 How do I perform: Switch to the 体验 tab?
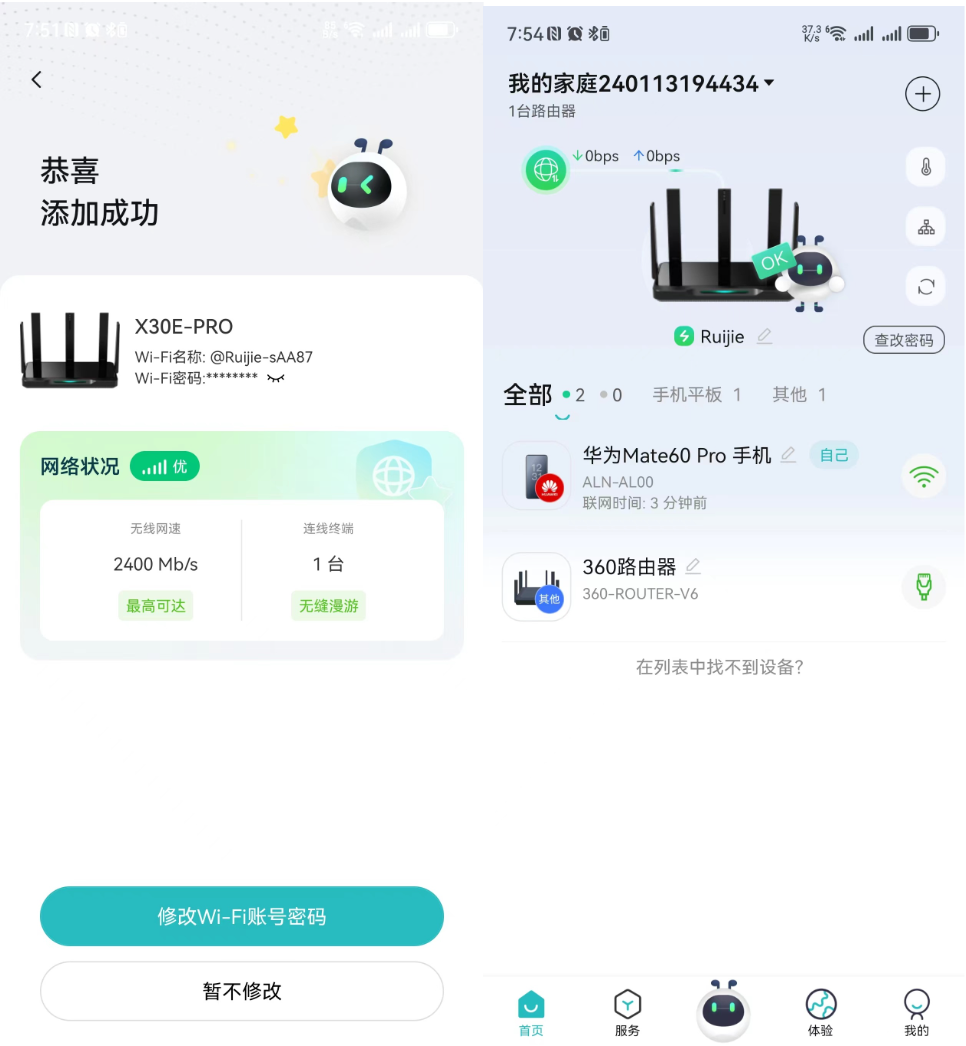tap(820, 1011)
